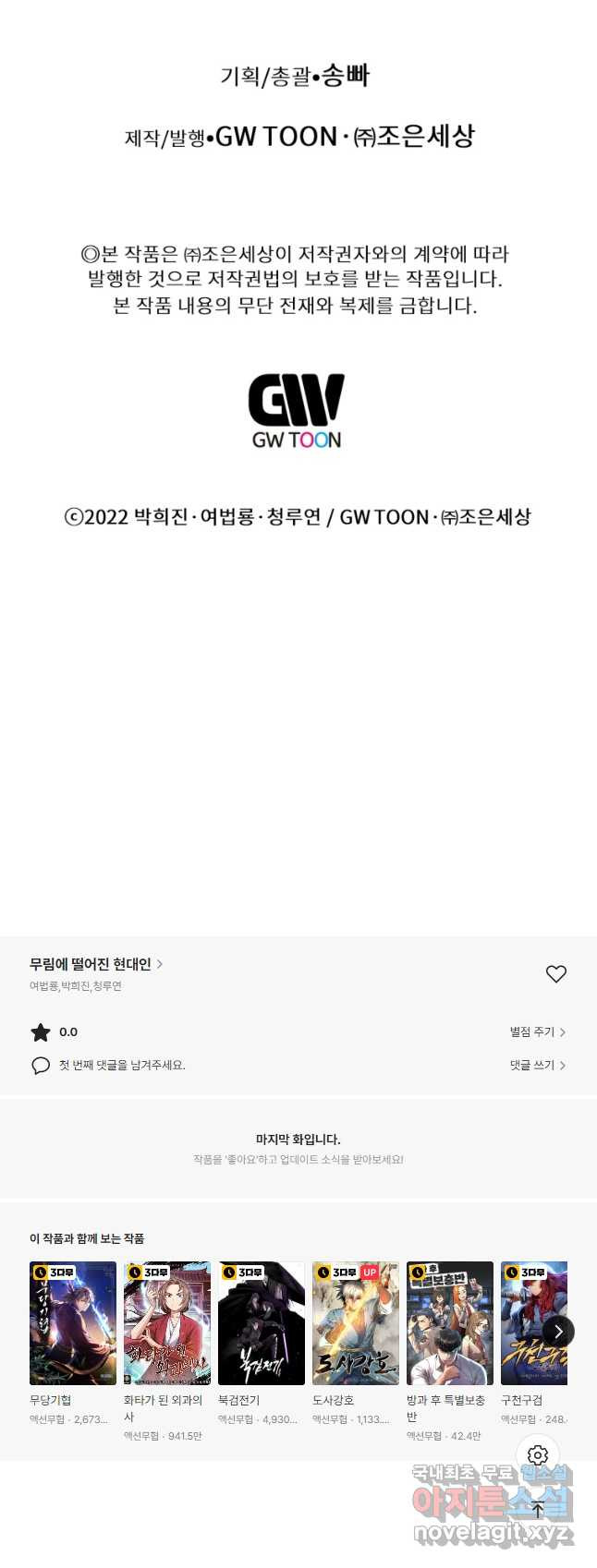Open the 화타가 된 외과의사 card
Viewport: 597px width, 1568px height.
point(167,1323)
